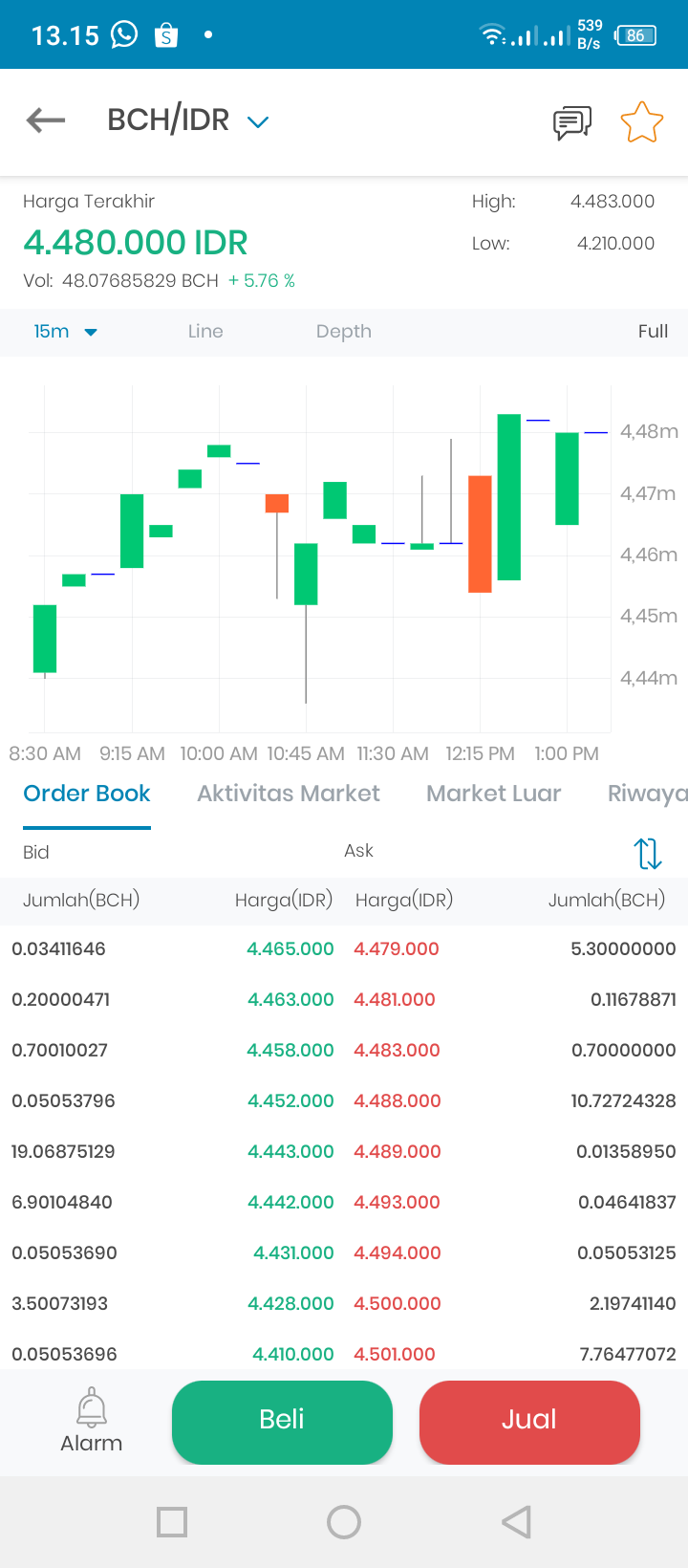The width and height of the screenshot is (688, 1568).
Task: Tap the red Jual button
Action: 529,1422
